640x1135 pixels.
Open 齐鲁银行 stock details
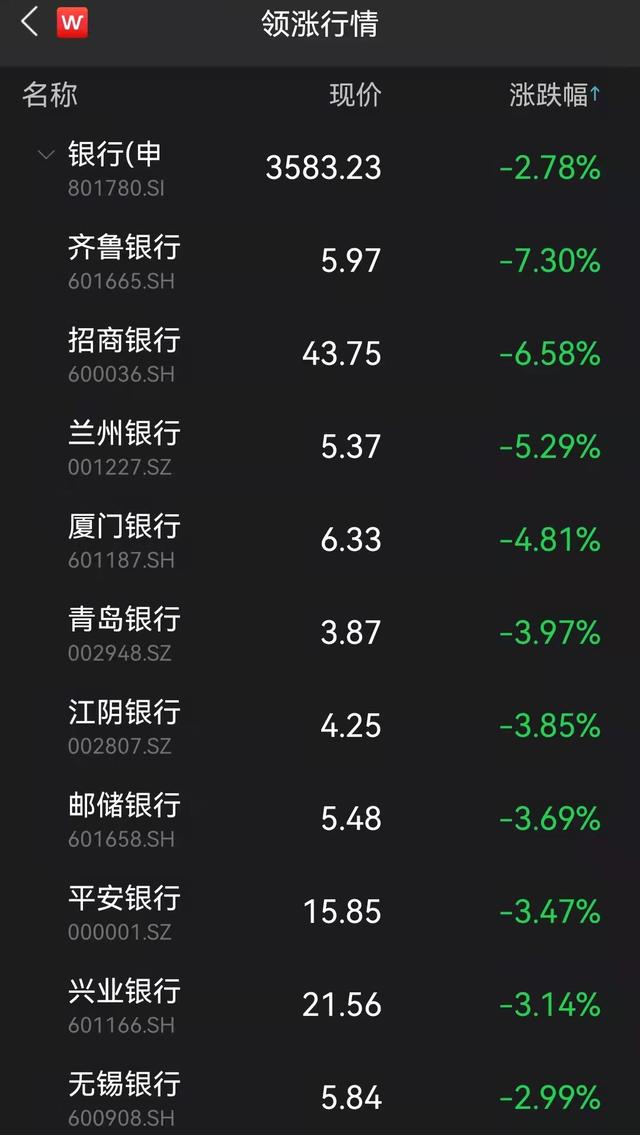(320, 261)
